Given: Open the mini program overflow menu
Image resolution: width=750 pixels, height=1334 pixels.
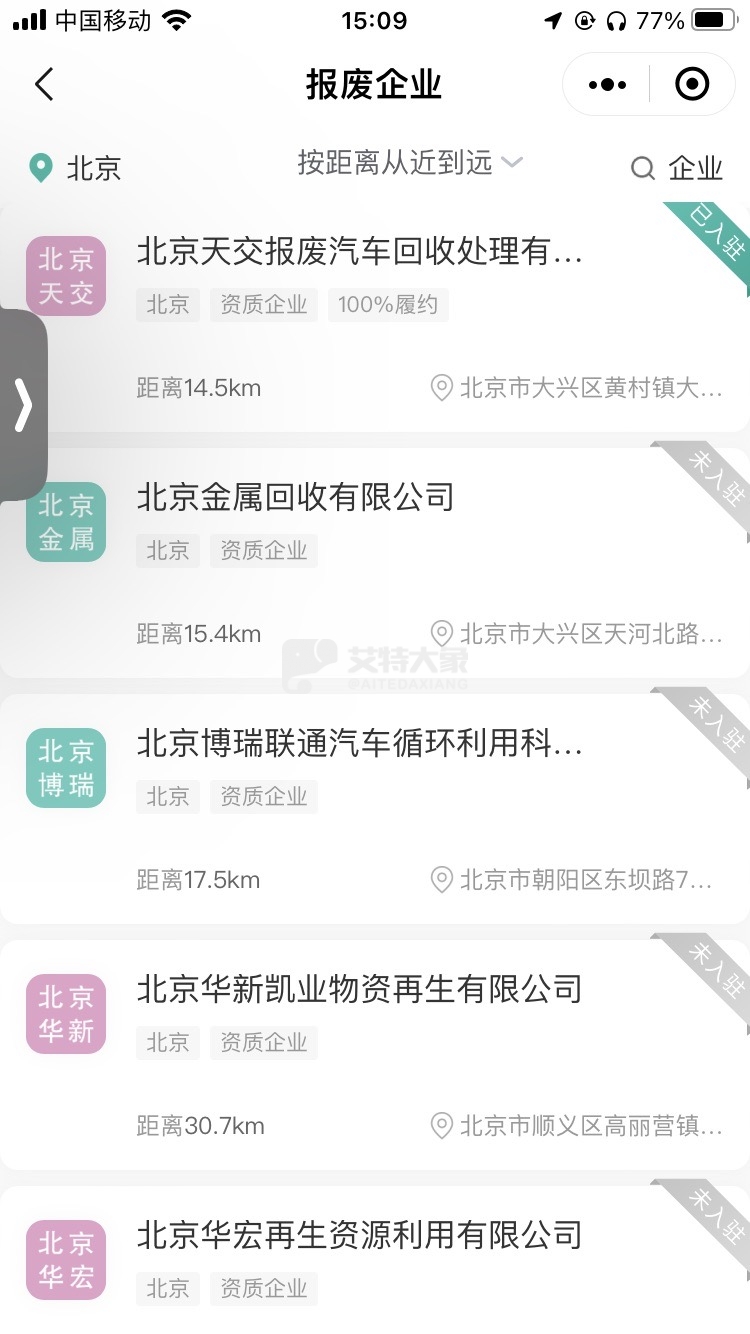Looking at the screenshot, I should 607,85.
